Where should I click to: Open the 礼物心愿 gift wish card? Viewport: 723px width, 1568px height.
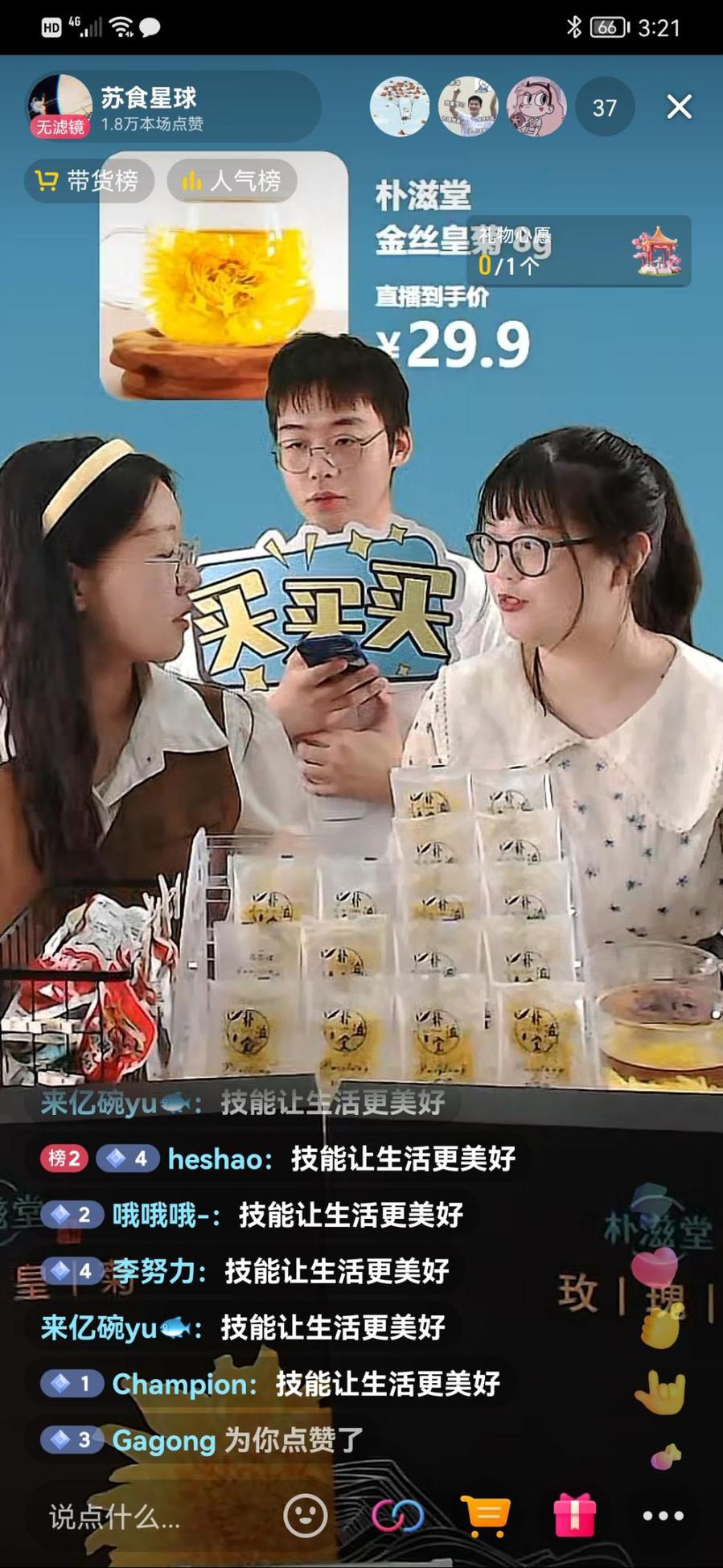(579, 251)
